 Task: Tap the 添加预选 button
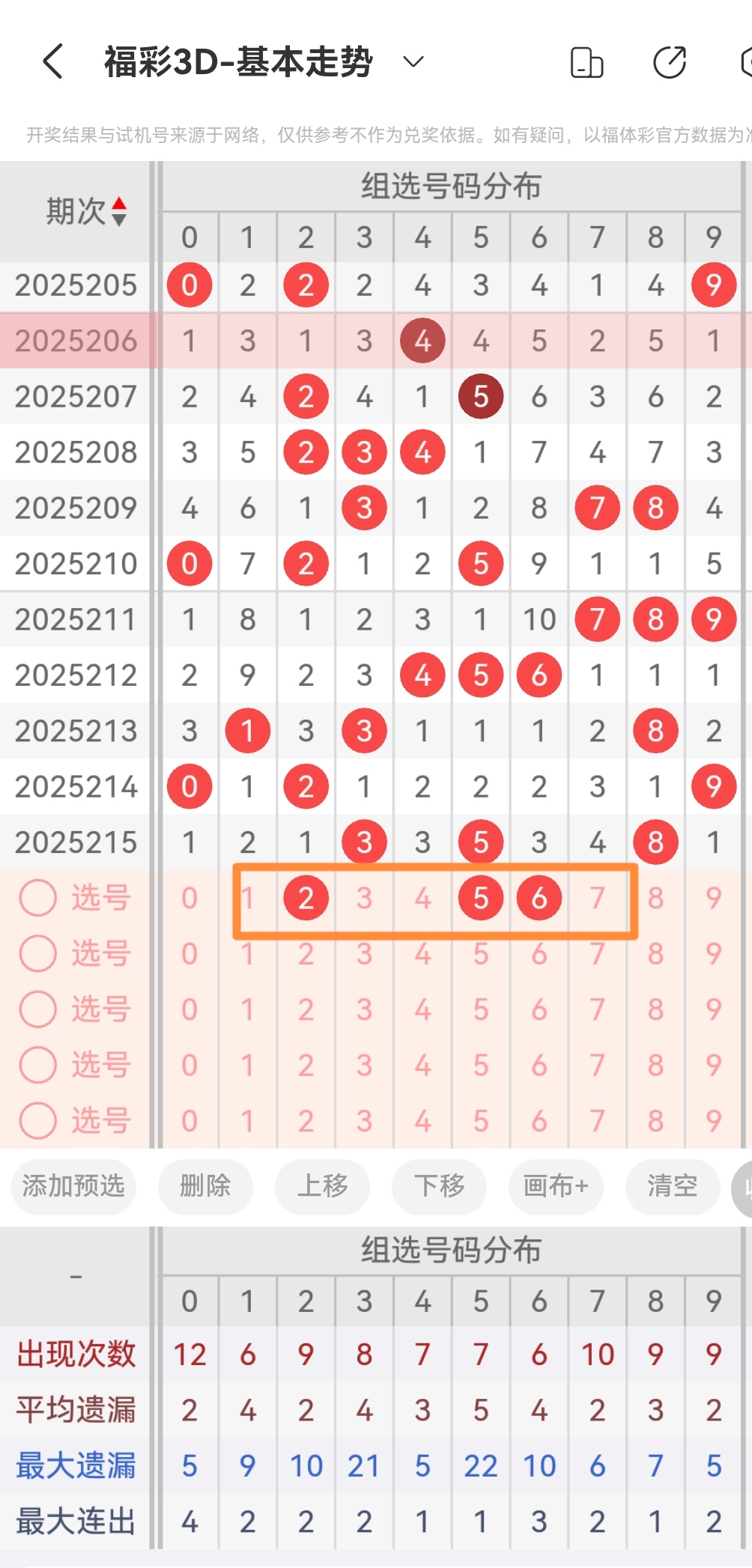click(73, 1187)
